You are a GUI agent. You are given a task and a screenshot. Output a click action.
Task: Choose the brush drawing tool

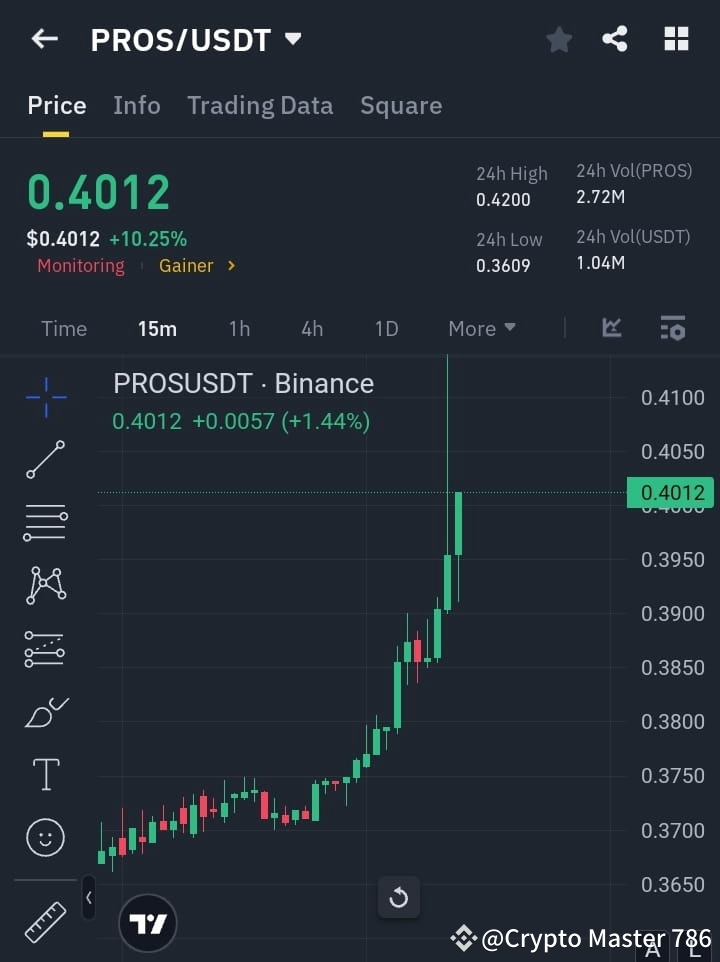(45, 712)
